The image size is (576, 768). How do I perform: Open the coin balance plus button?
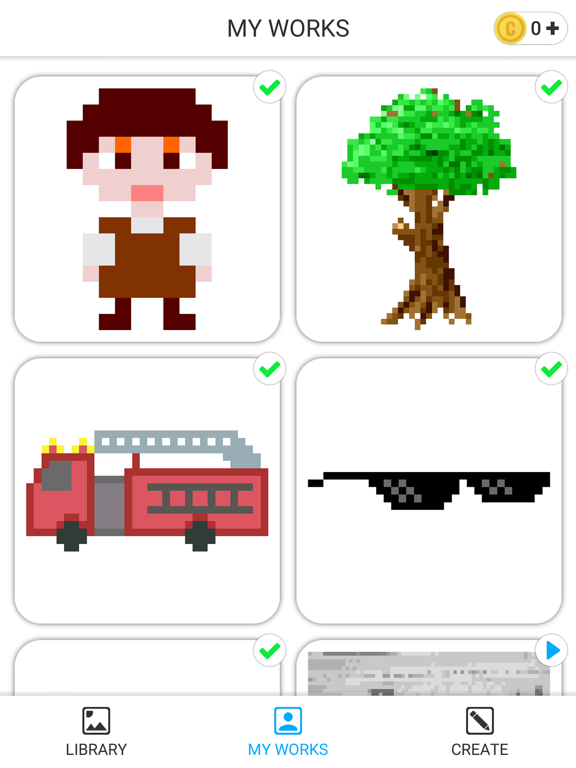pyautogui.click(x=552, y=28)
